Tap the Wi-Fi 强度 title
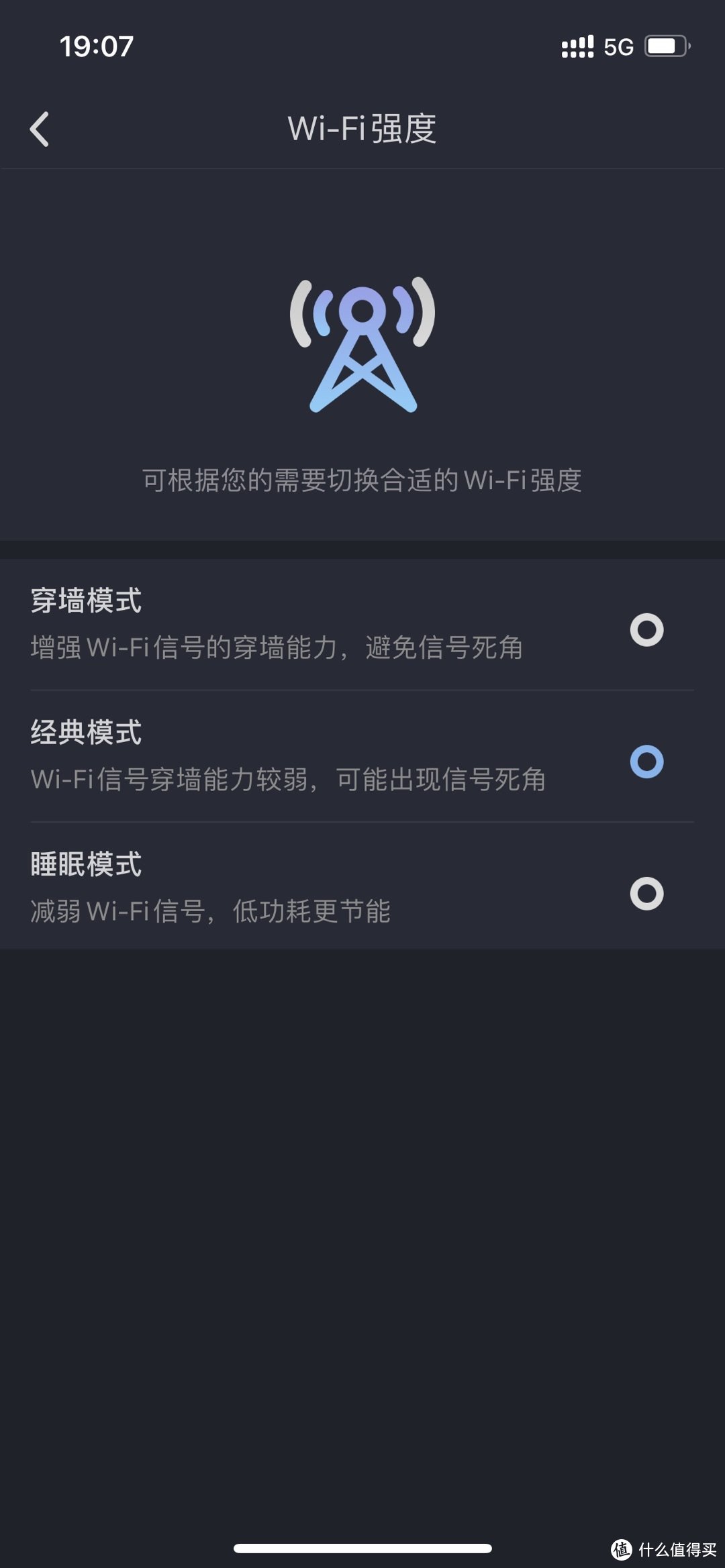The height and width of the screenshot is (1568, 725). (362, 127)
